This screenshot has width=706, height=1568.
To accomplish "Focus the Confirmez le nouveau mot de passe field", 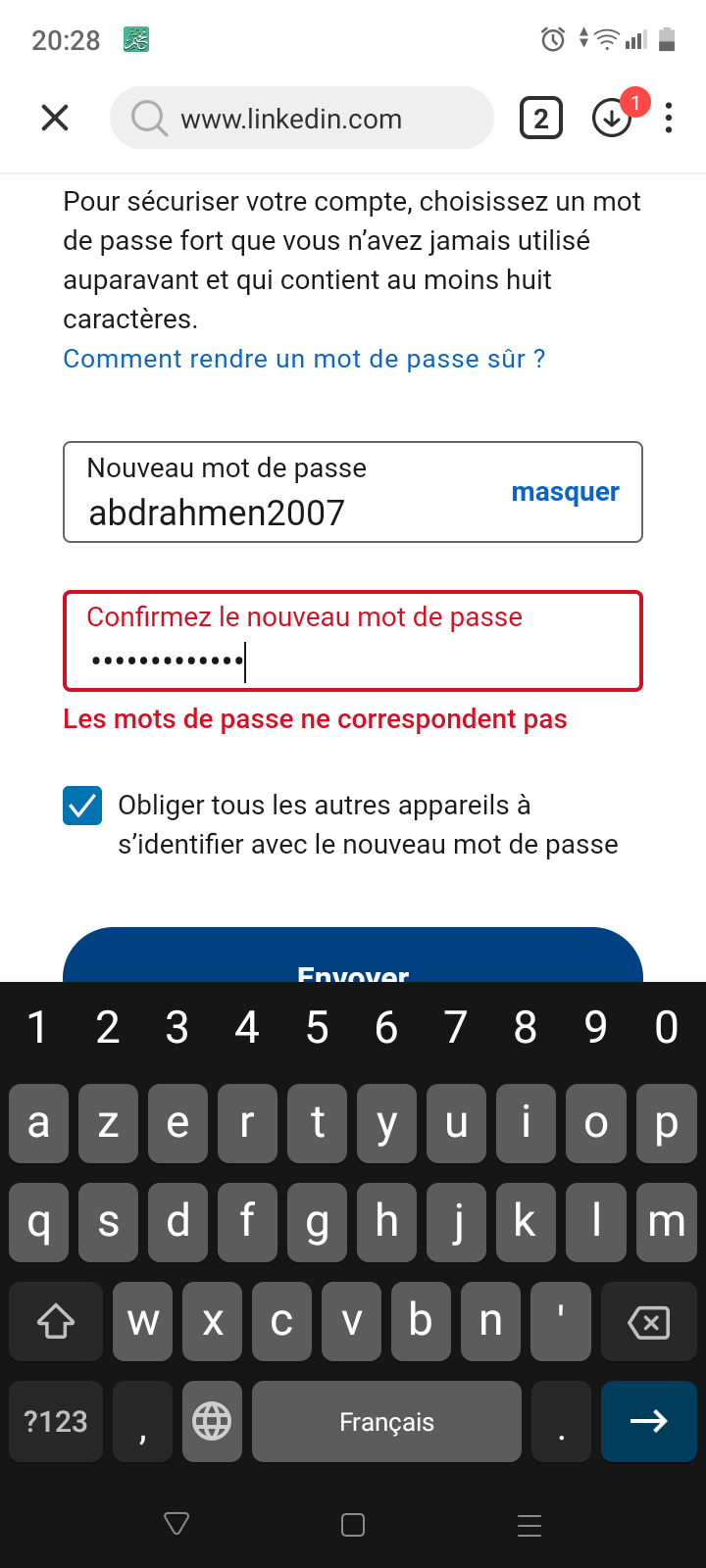I will click(353, 641).
